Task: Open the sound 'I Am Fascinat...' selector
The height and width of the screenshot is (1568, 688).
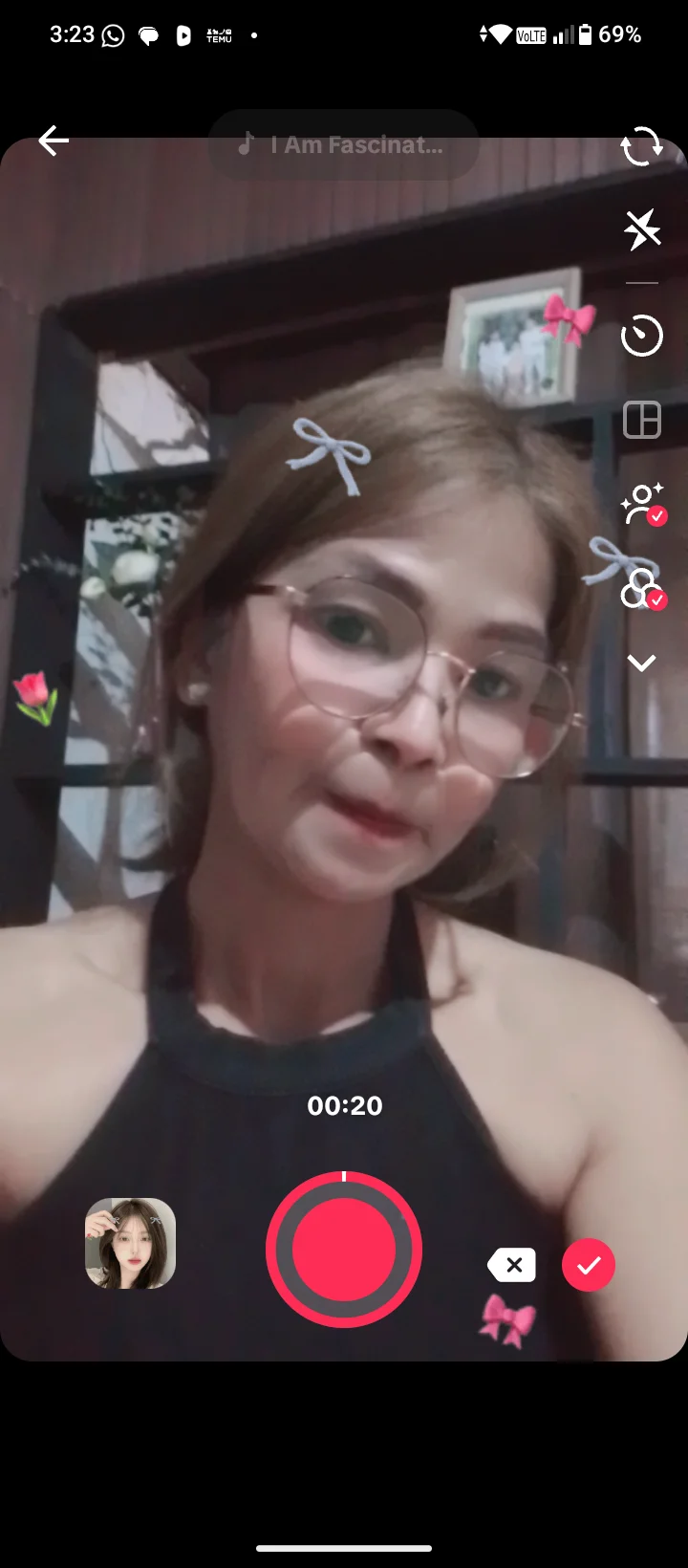Action: (344, 145)
